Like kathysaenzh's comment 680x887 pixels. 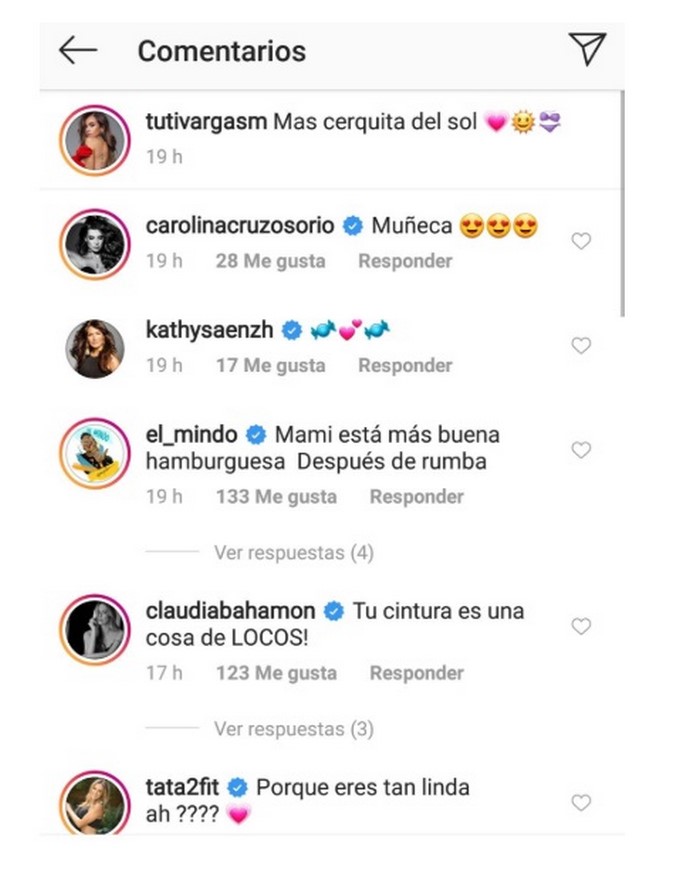tap(581, 346)
